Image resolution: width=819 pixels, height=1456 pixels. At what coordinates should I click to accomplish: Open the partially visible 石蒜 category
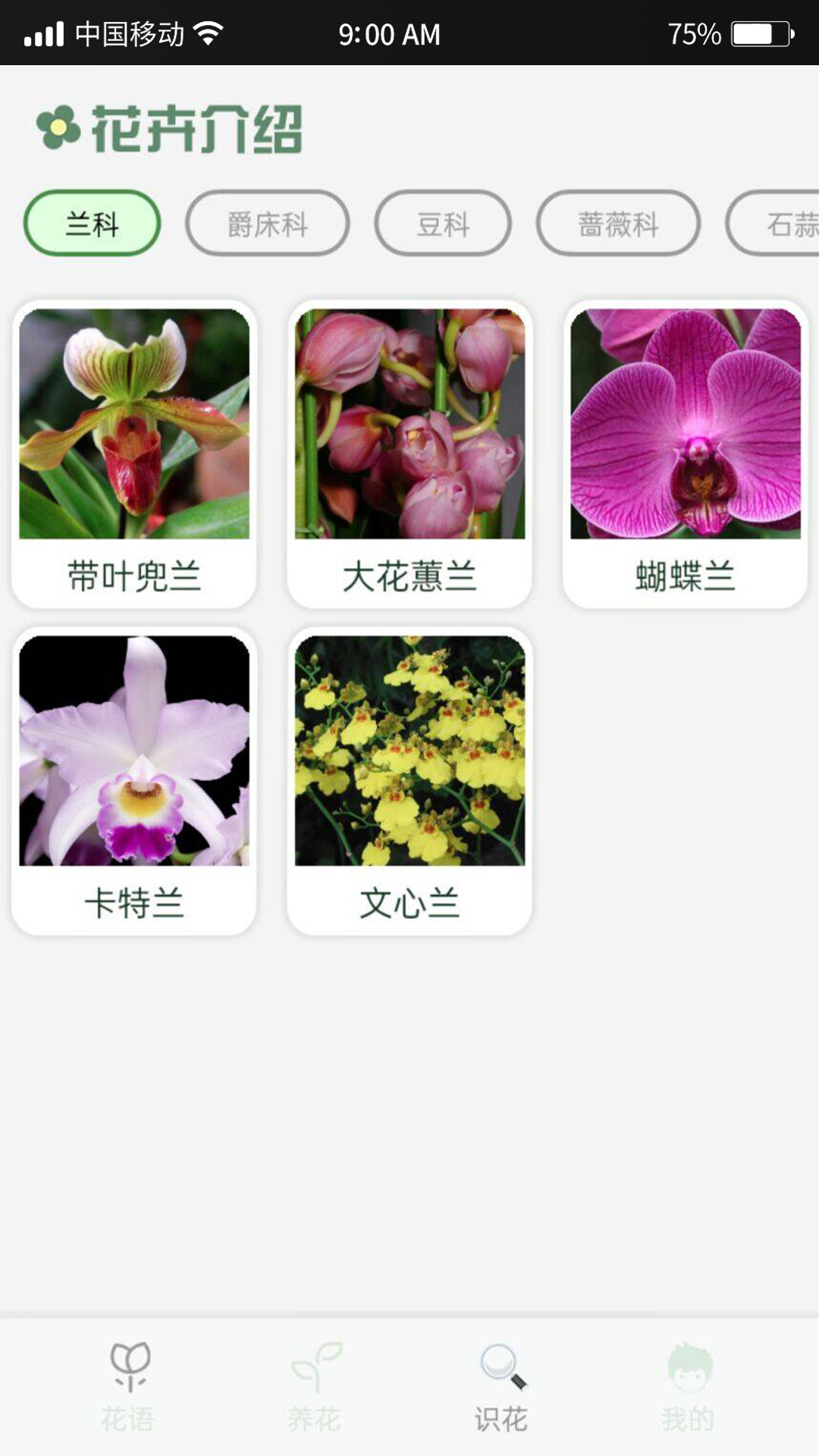[781, 224]
